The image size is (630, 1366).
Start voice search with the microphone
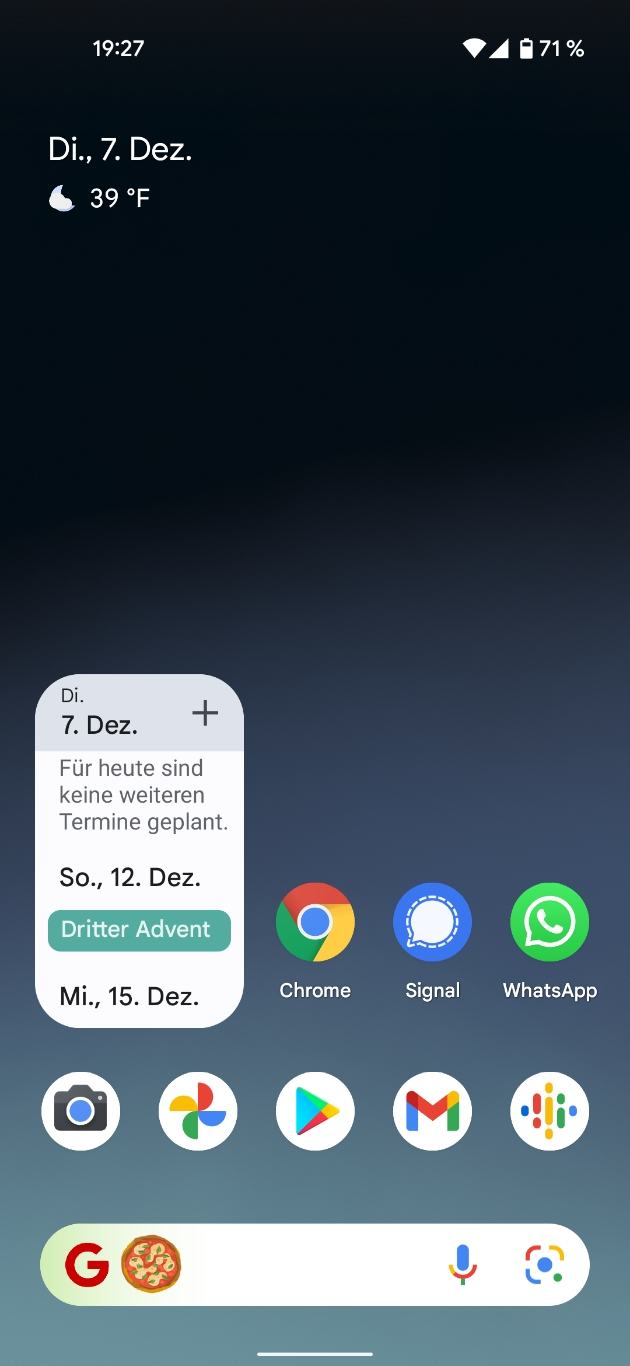(x=461, y=1265)
